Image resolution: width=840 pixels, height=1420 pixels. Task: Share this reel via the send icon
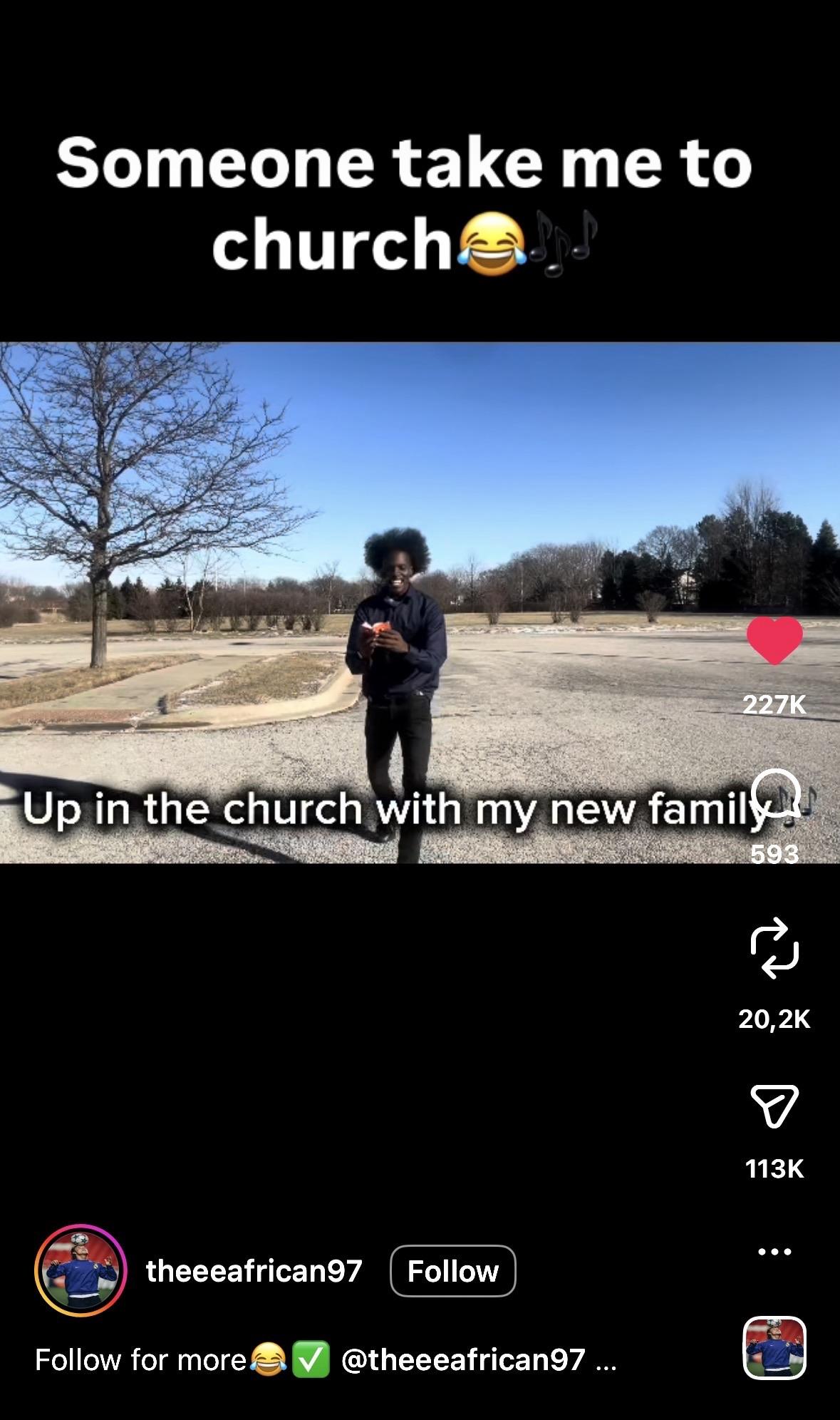tap(774, 1105)
